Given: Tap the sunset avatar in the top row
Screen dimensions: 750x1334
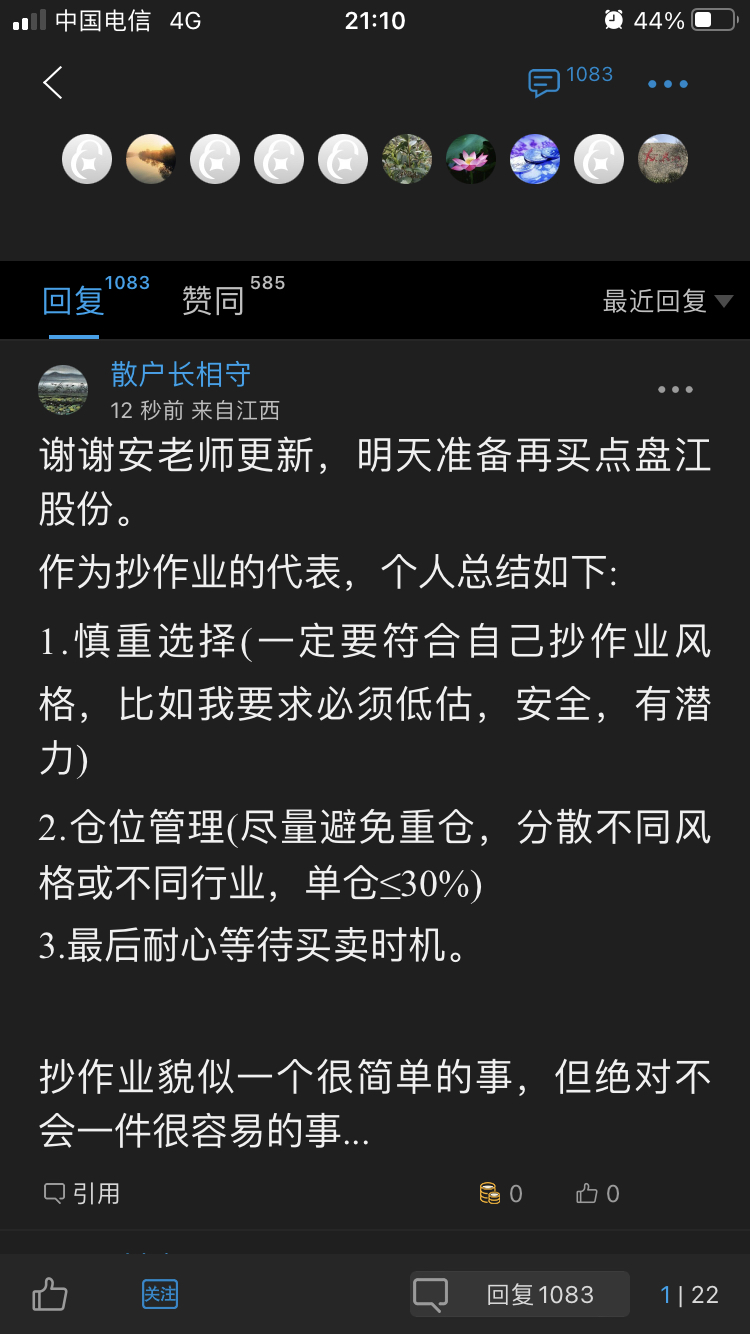Looking at the screenshot, I should [151, 159].
